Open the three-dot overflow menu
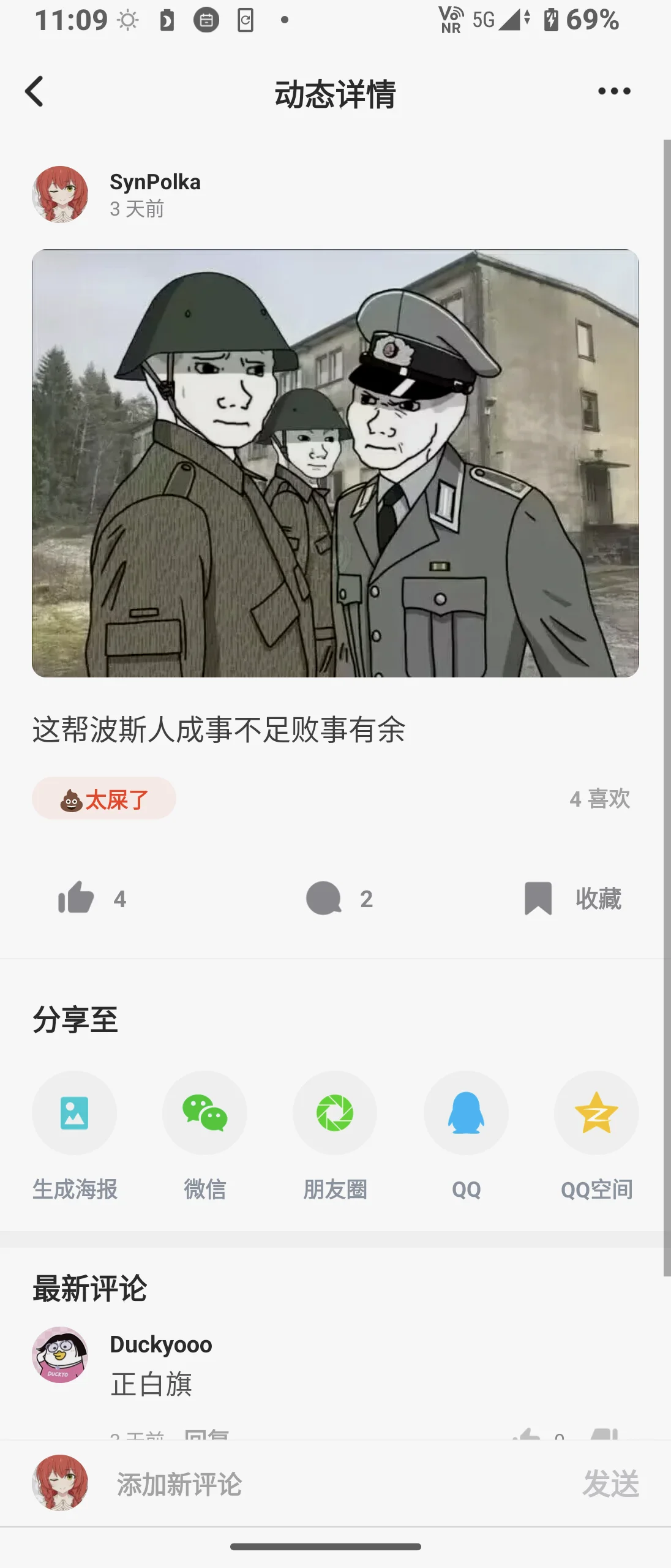 click(613, 92)
